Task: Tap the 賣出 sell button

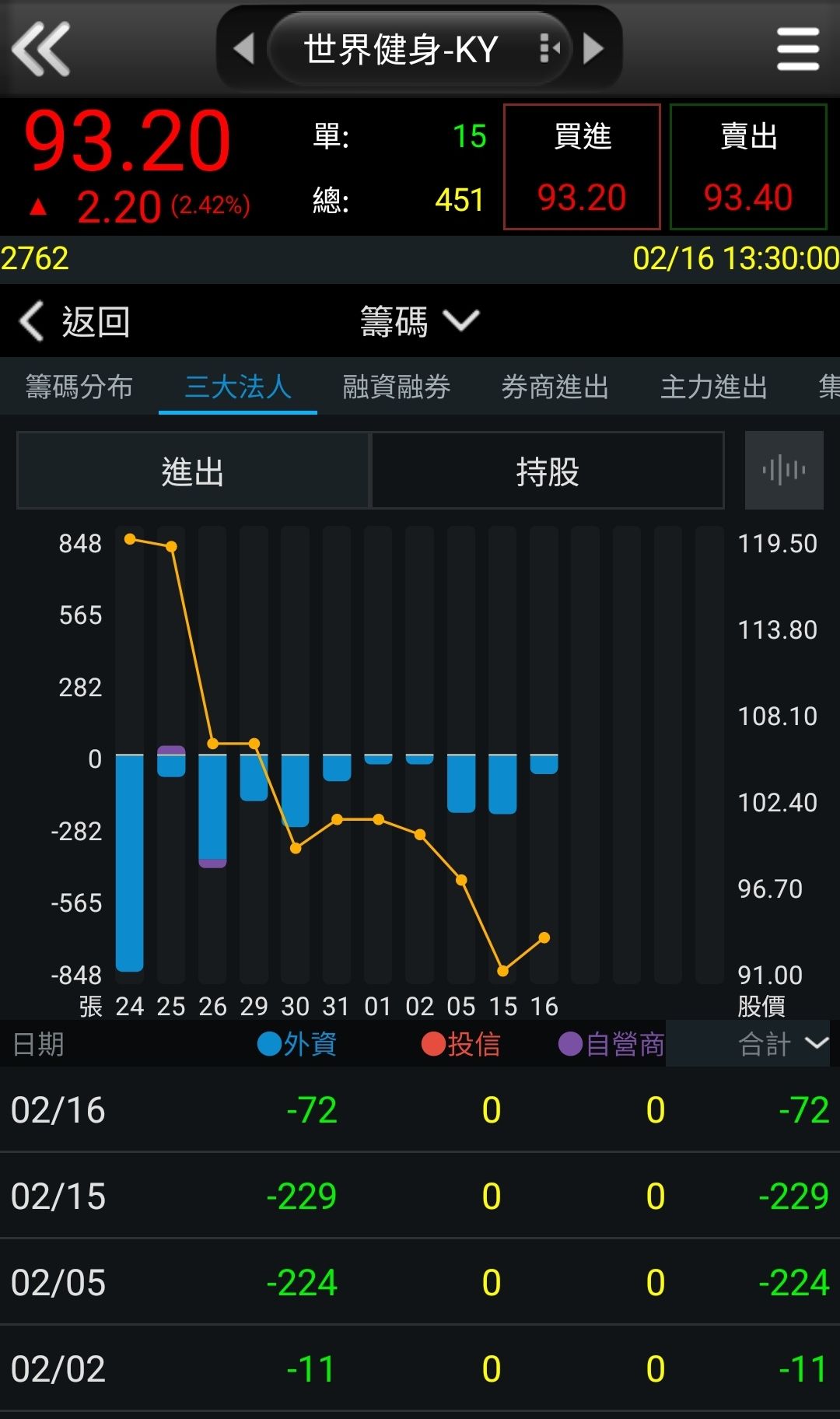Action: [747, 166]
